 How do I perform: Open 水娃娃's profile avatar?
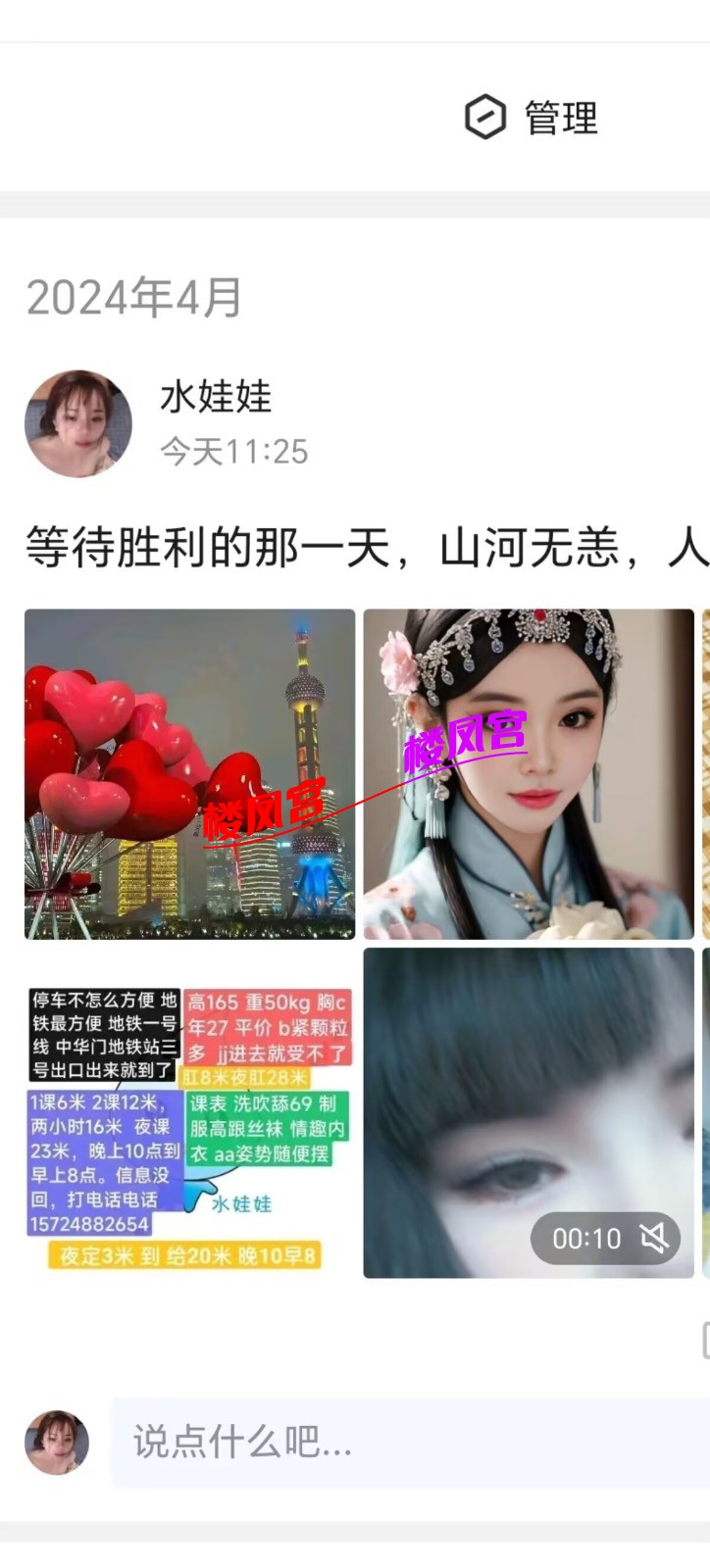click(x=78, y=424)
